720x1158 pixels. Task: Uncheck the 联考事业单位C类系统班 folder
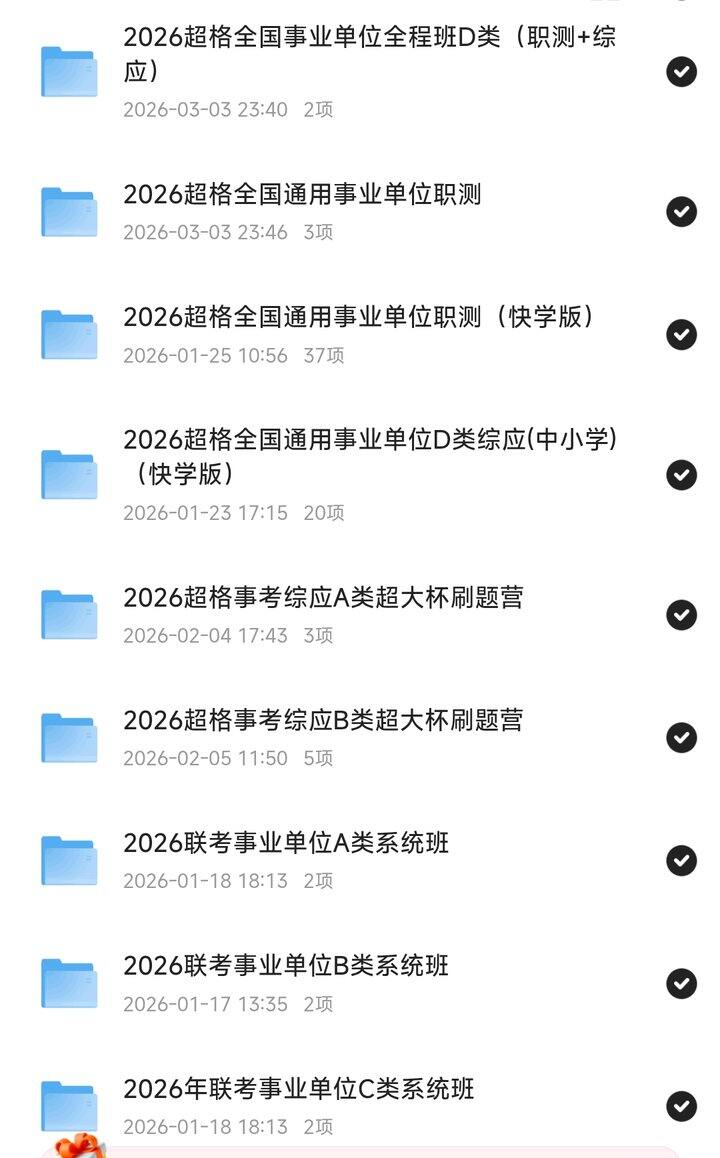pyautogui.click(x=681, y=1106)
